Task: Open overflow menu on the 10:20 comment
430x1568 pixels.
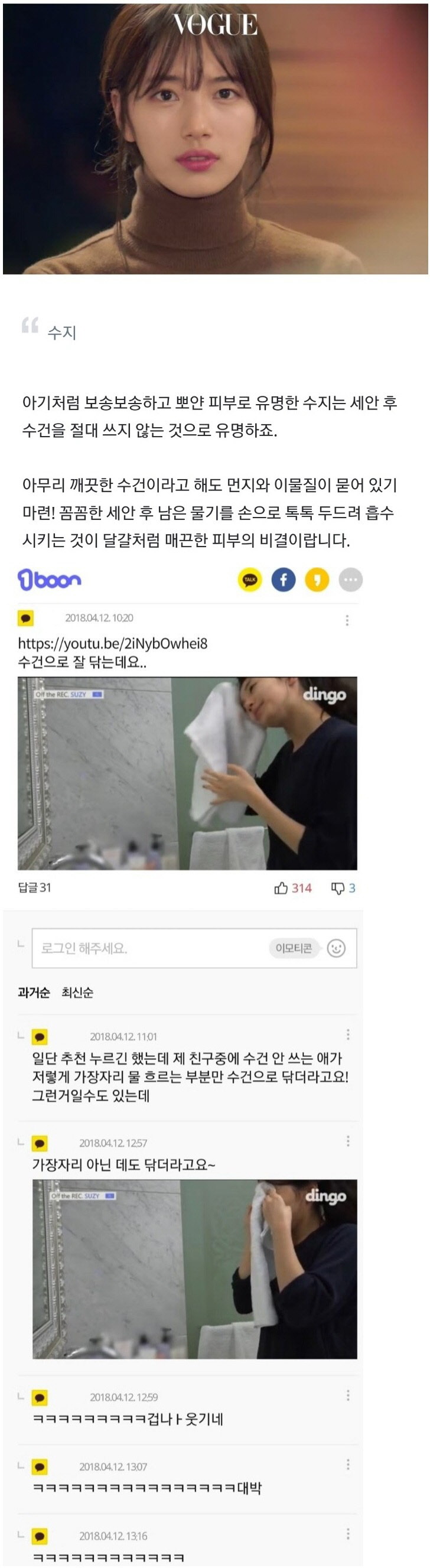Action: point(347,620)
